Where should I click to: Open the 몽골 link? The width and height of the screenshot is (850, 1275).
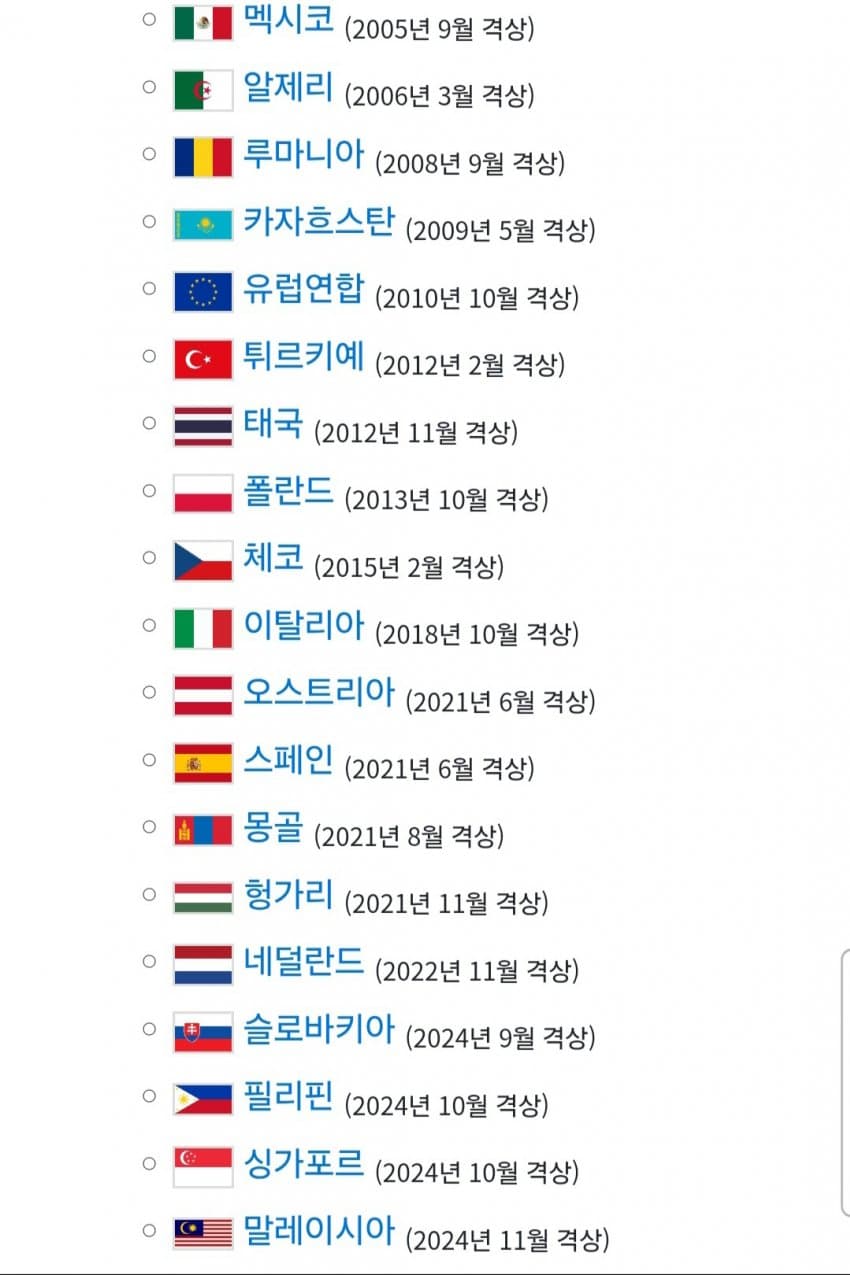click(x=273, y=828)
